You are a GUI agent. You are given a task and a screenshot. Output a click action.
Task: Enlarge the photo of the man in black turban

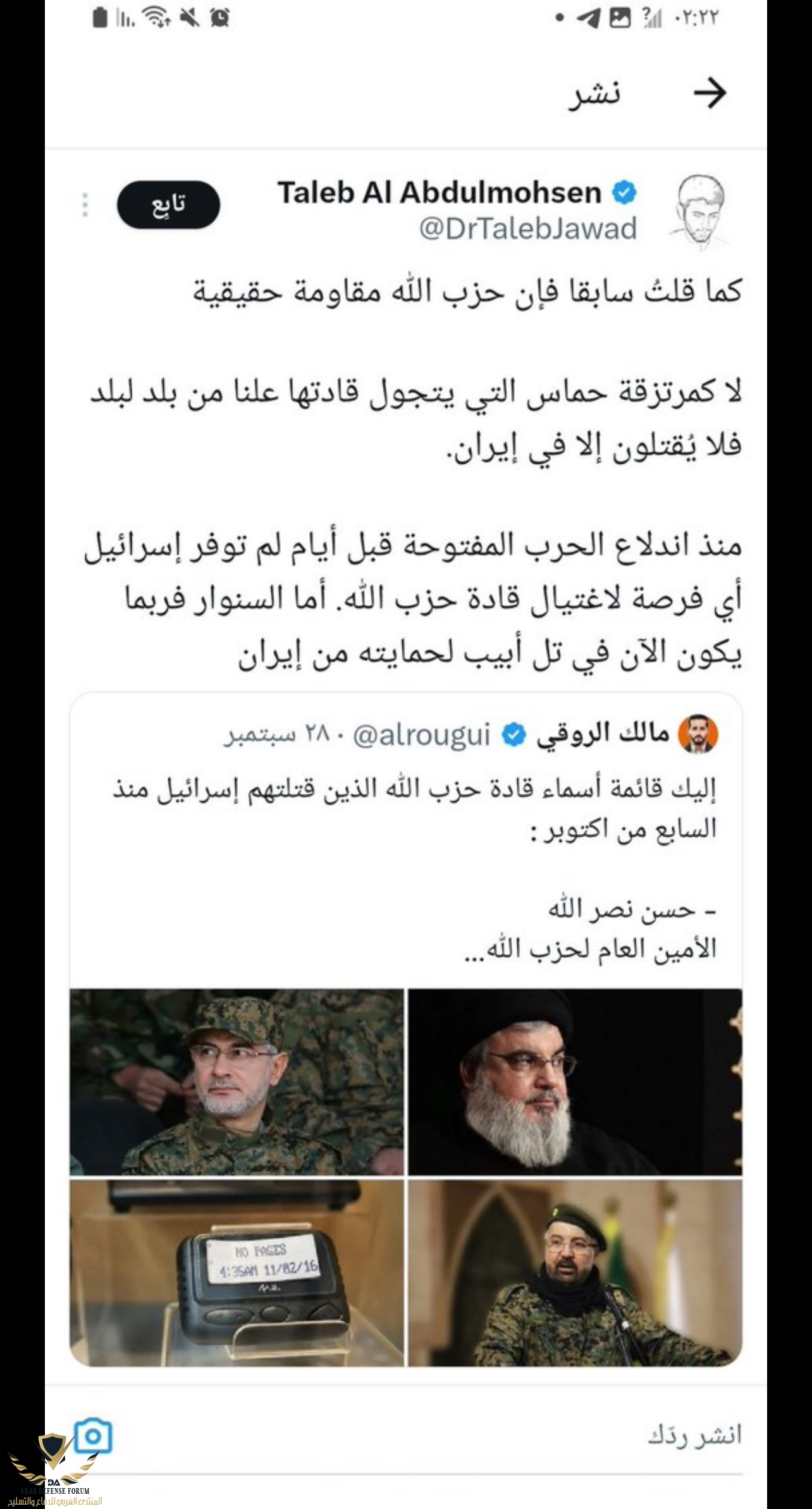[x=574, y=1081]
